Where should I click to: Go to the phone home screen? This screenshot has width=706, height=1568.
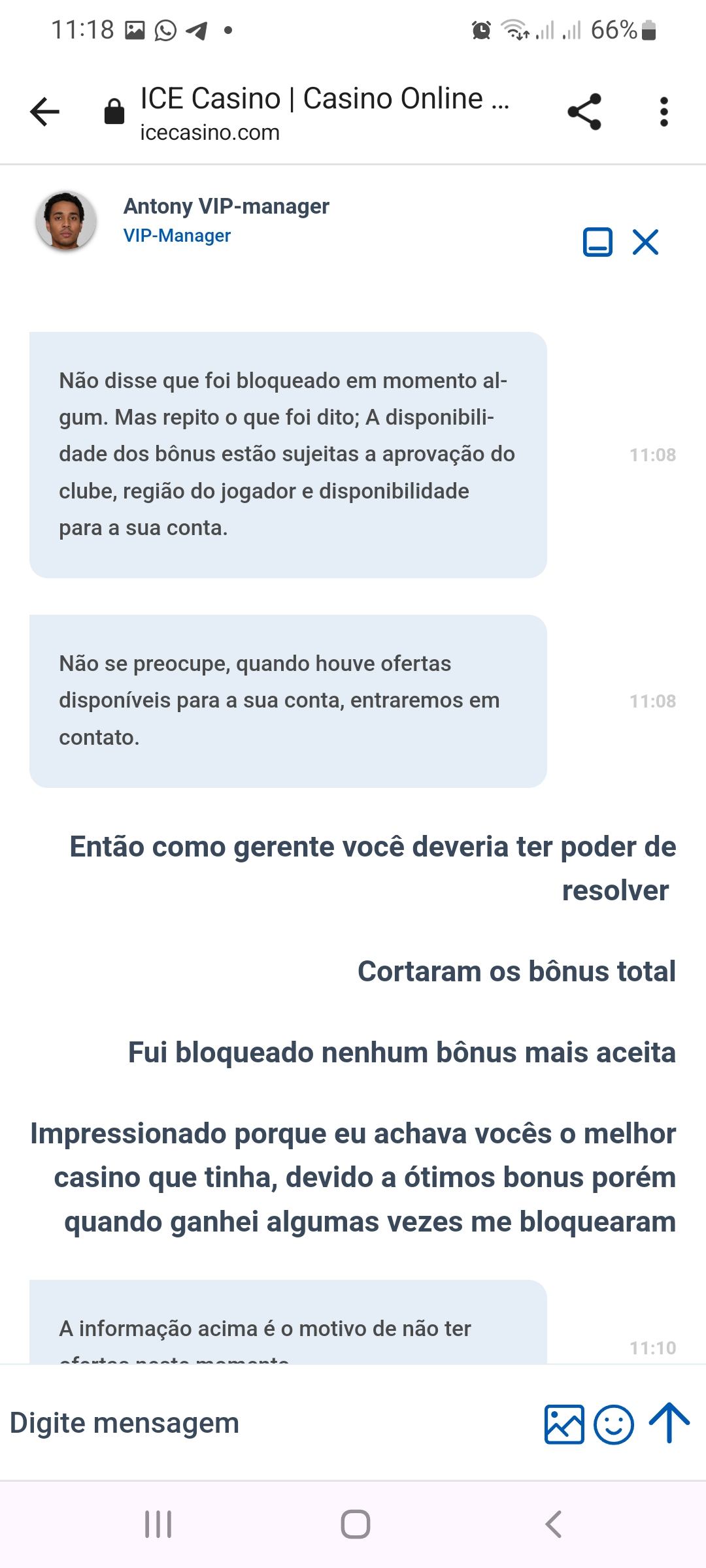tap(355, 1524)
